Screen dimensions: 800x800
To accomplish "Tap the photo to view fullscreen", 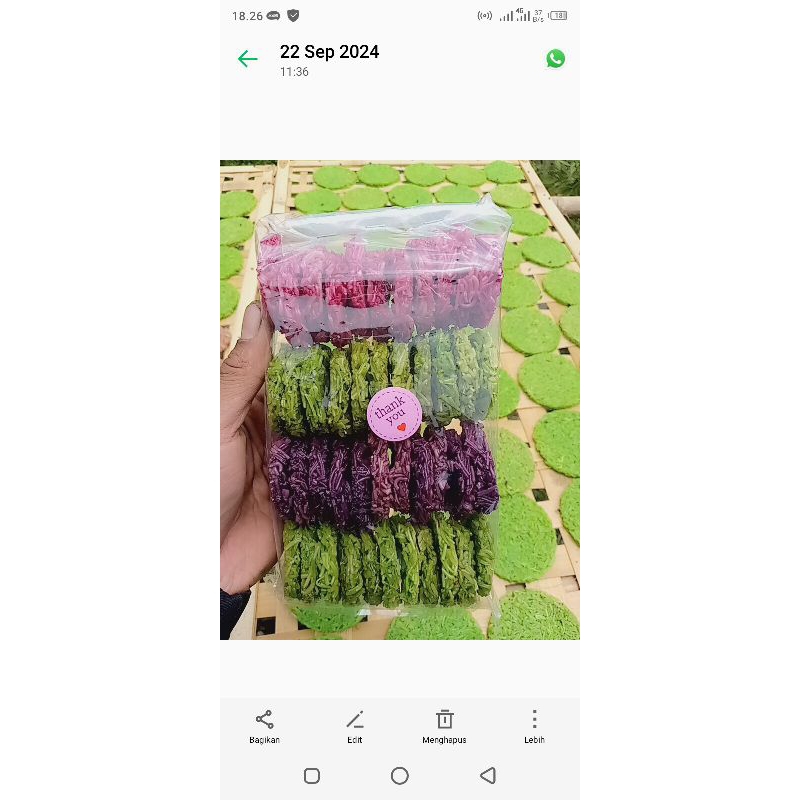I will tap(400, 400).
